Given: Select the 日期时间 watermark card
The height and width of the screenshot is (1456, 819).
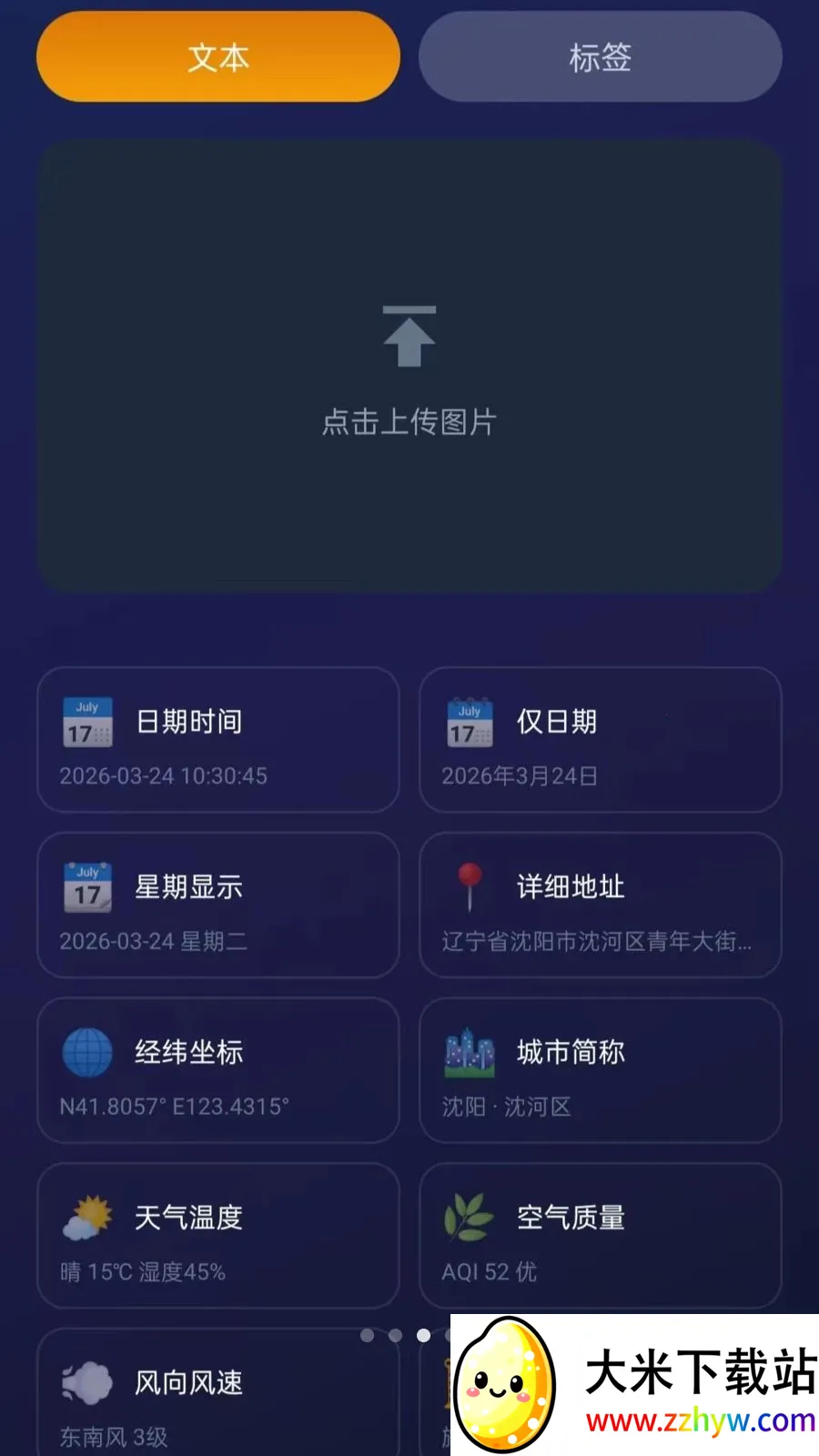Looking at the screenshot, I should (218, 739).
